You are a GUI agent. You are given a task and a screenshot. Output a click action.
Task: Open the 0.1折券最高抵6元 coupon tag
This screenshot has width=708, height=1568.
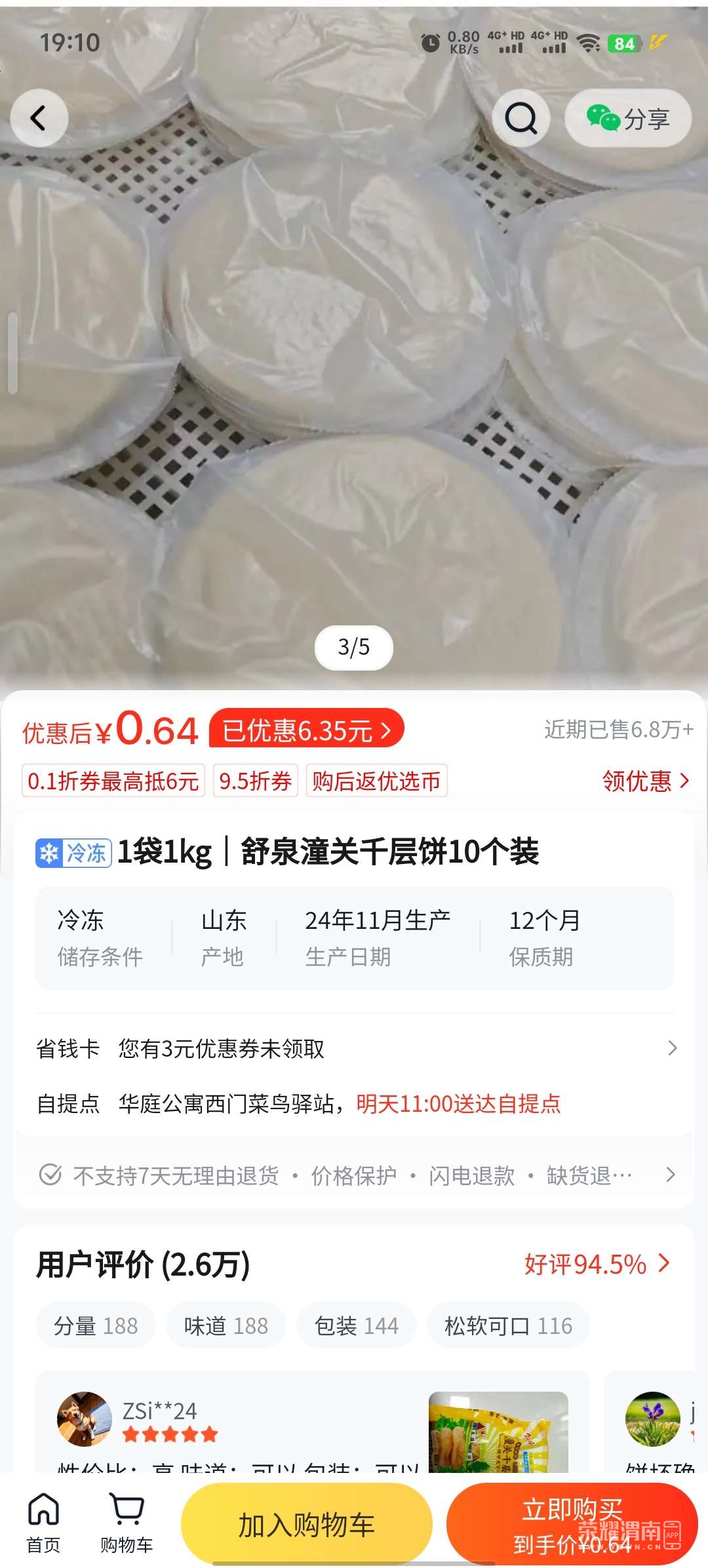point(113,781)
